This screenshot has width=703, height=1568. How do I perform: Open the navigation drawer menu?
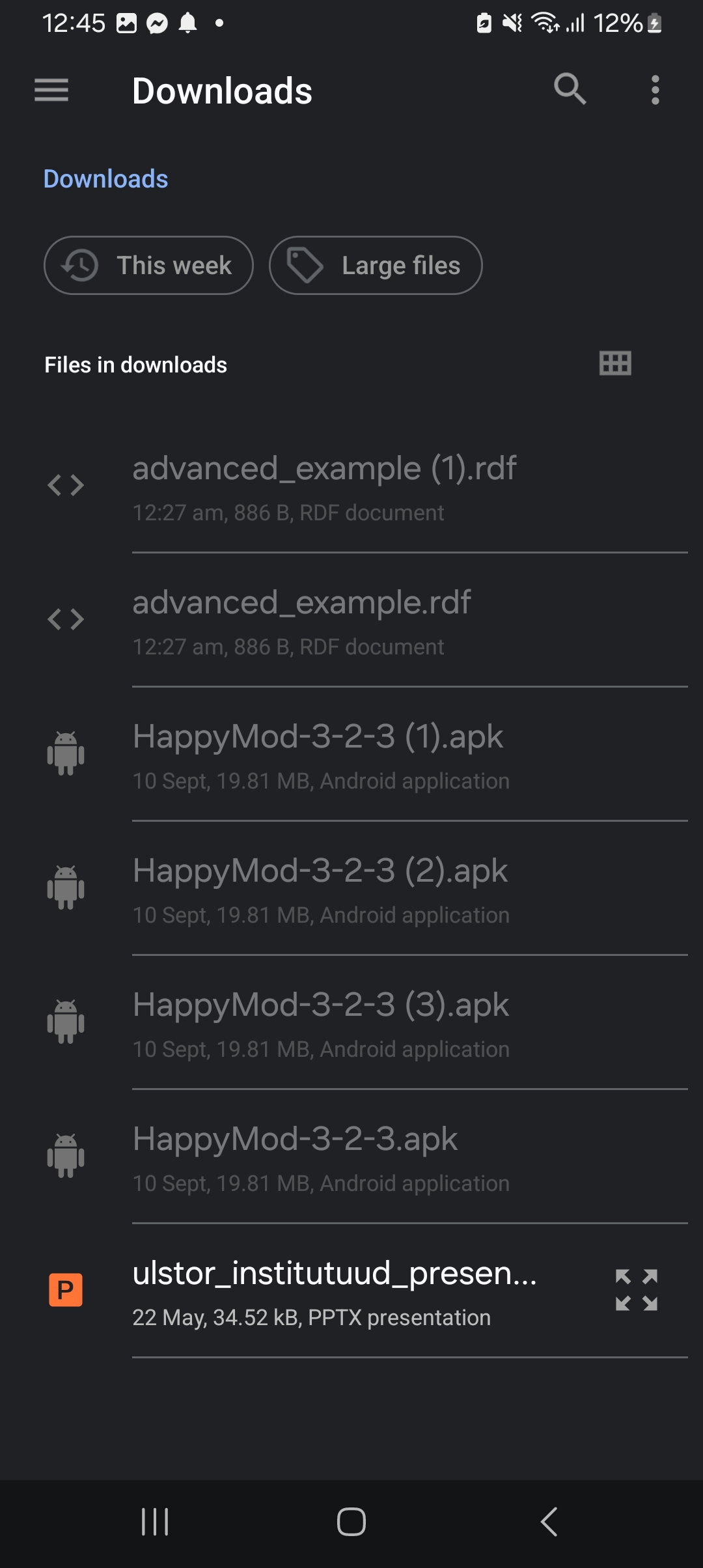pyautogui.click(x=51, y=90)
